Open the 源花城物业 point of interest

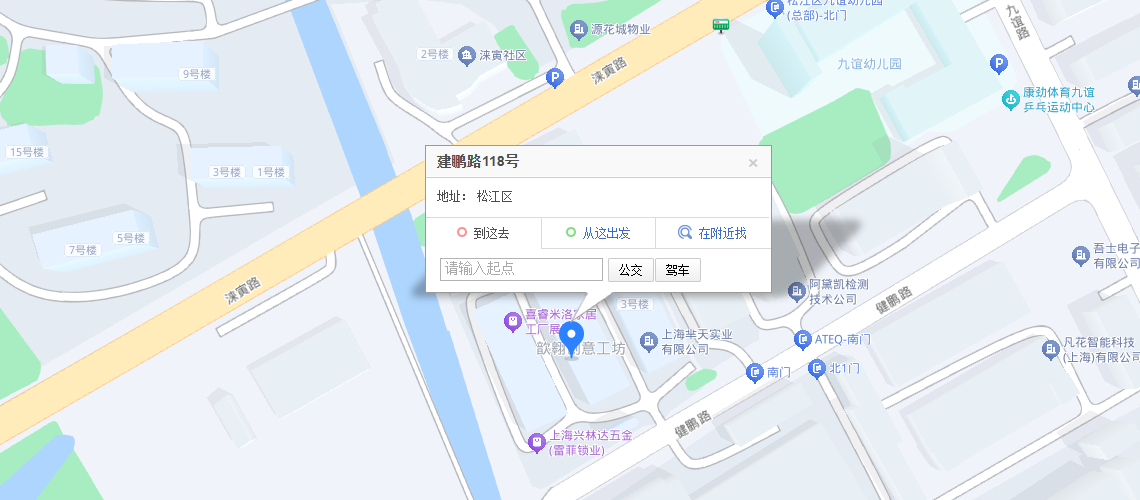[578, 29]
